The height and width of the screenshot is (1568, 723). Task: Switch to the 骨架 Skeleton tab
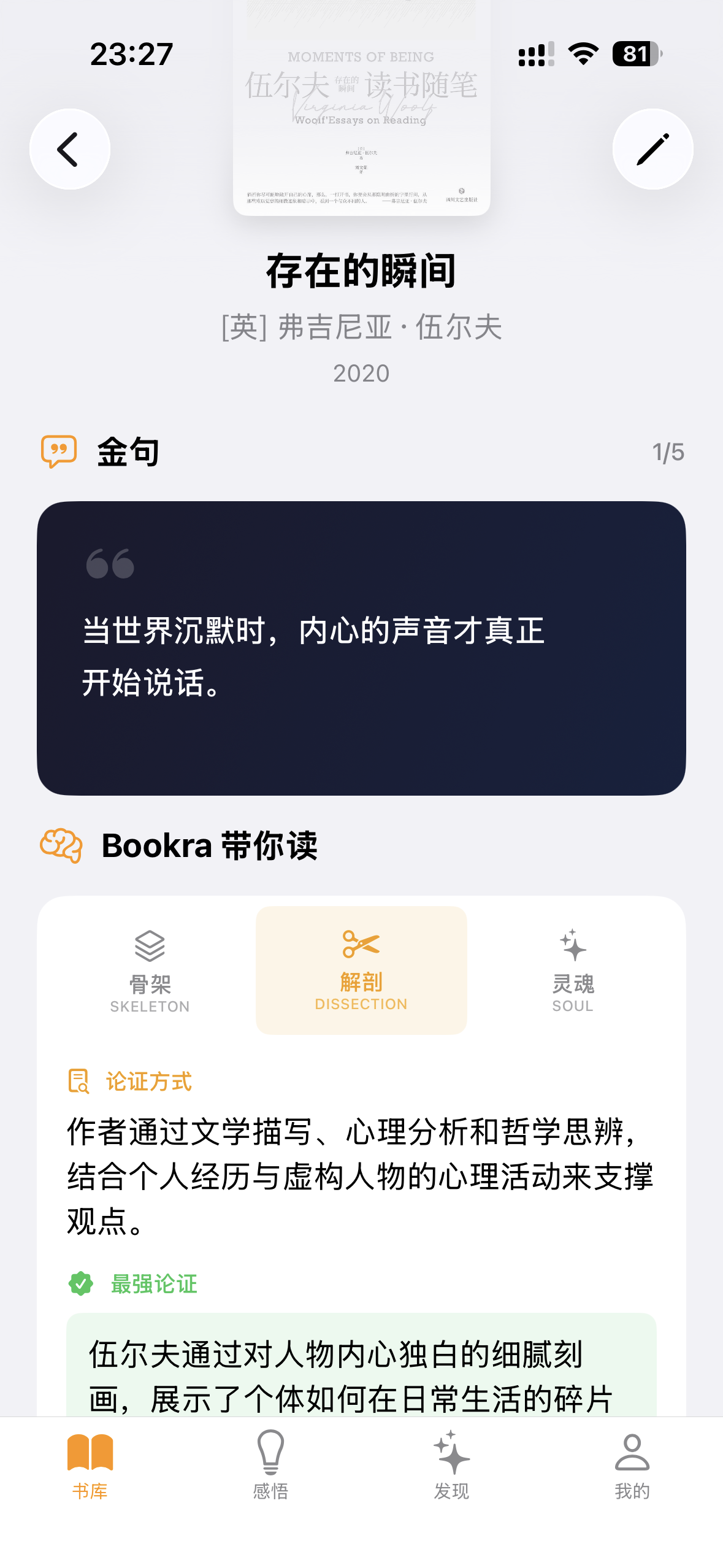click(150, 970)
